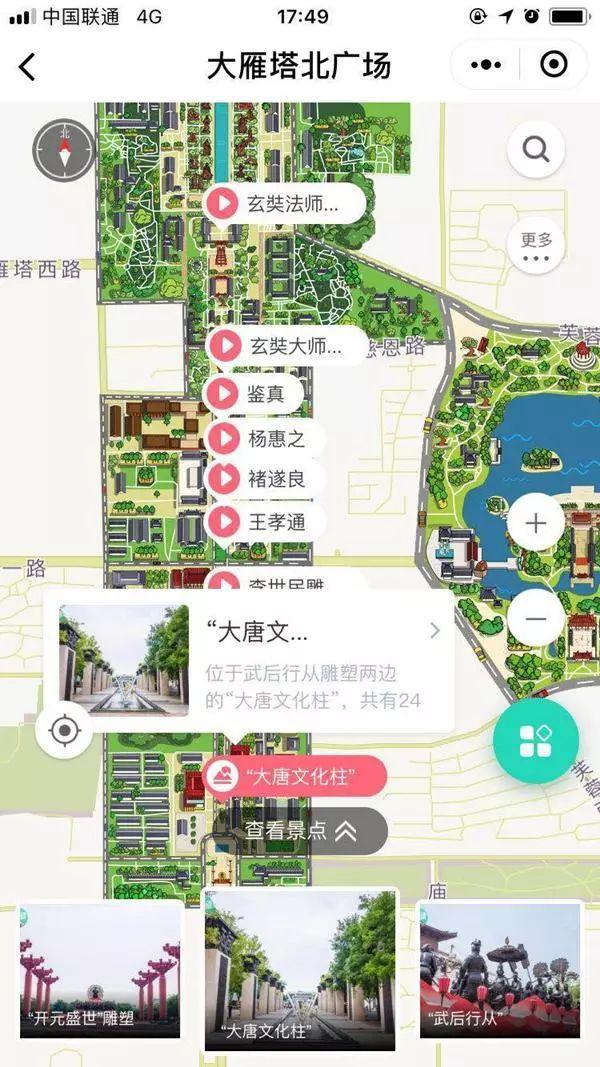Zoom in the map with plus button
Viewport: 600px width, 1067px height.
(x=536, y=523)
